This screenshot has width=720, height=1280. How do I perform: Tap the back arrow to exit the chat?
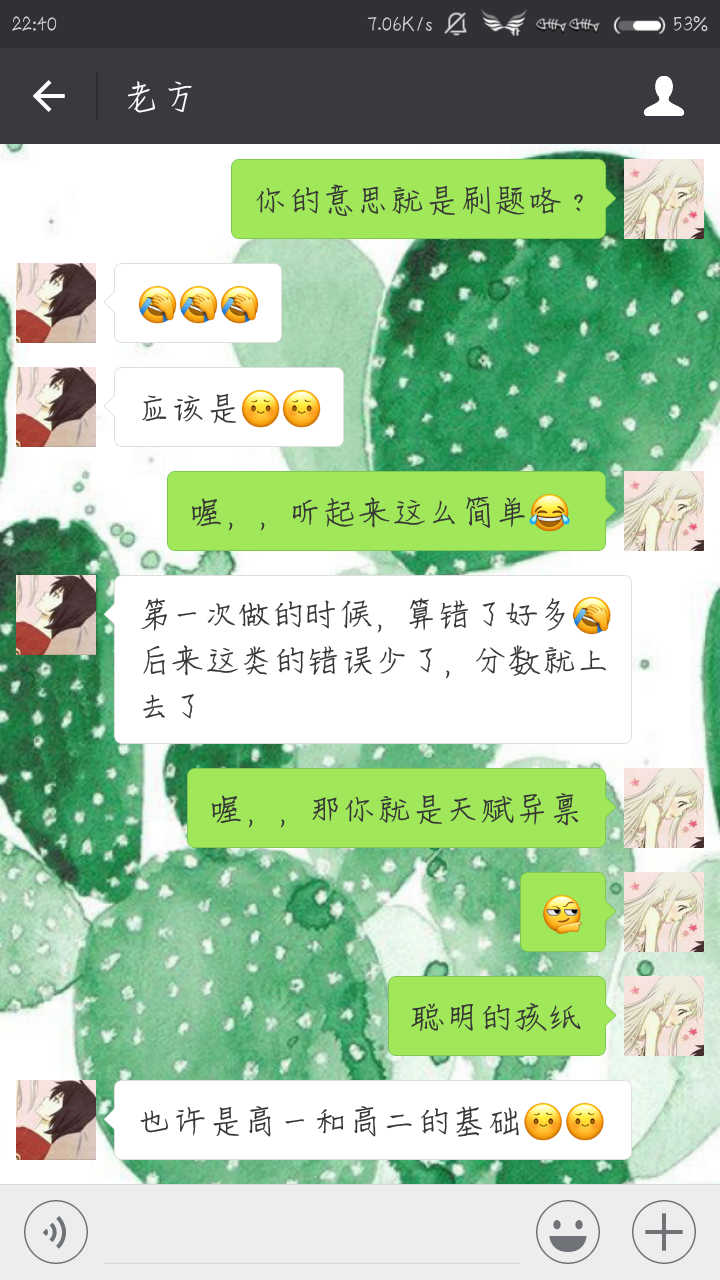(48, 97)
